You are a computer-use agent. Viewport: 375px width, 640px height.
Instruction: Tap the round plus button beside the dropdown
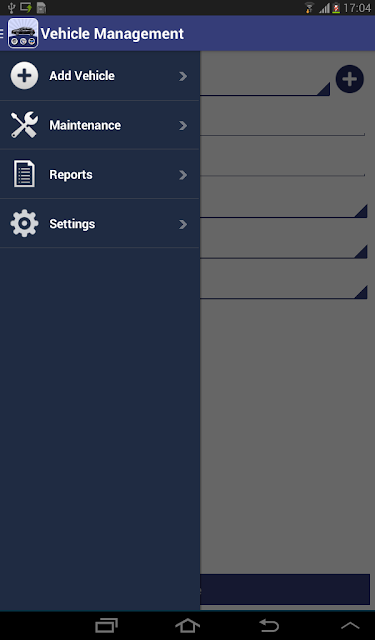coord(350,79)
